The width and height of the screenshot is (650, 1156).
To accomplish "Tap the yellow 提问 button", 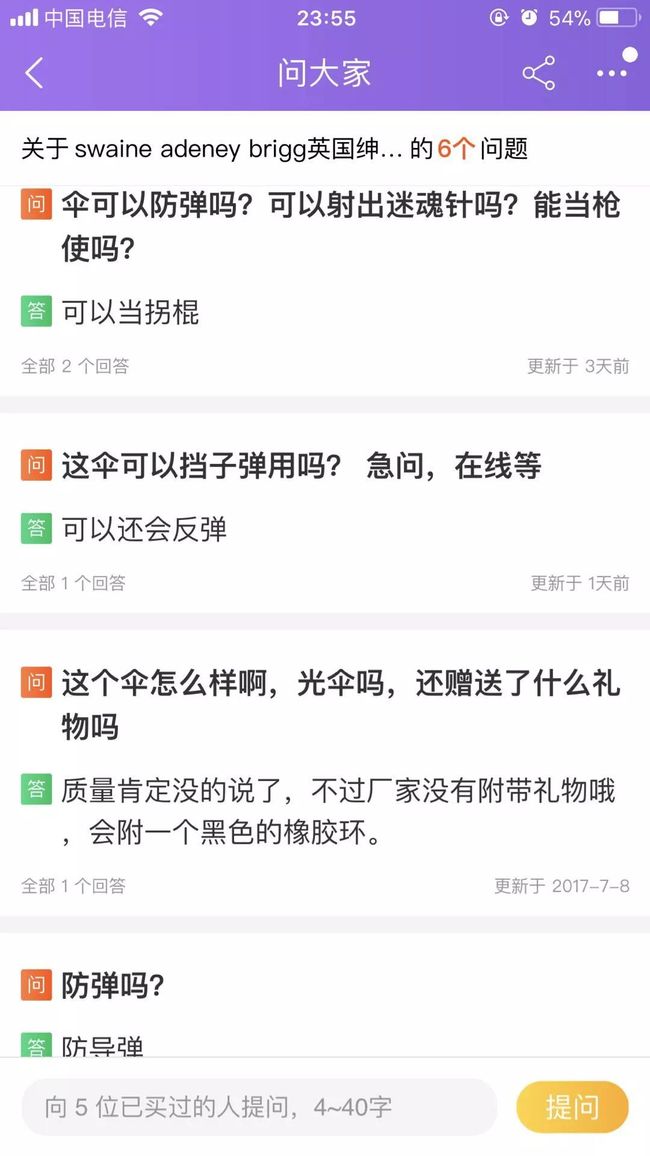I will [572, 1107].
